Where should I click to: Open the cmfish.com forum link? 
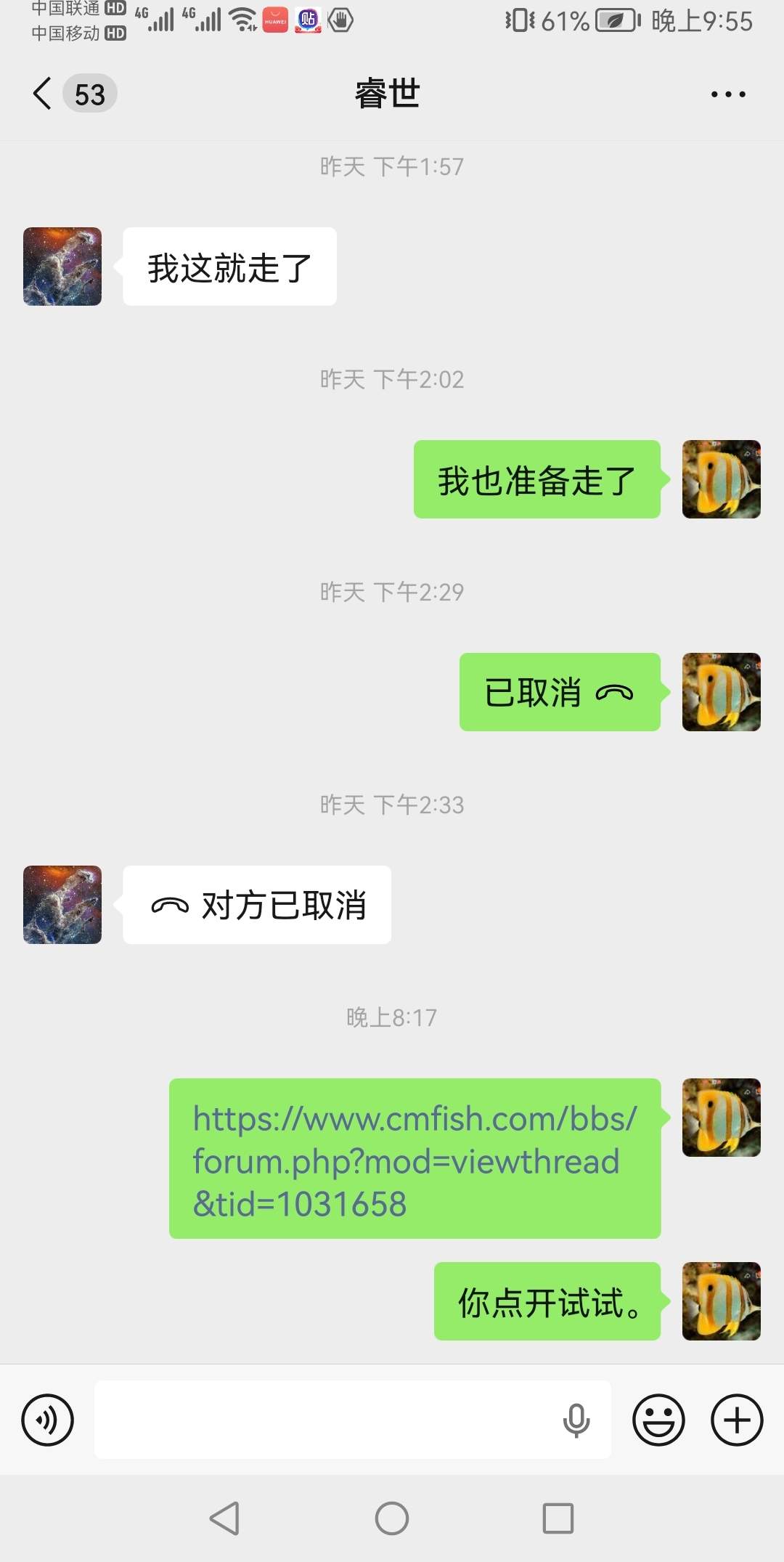click(x=415, y=1160)
